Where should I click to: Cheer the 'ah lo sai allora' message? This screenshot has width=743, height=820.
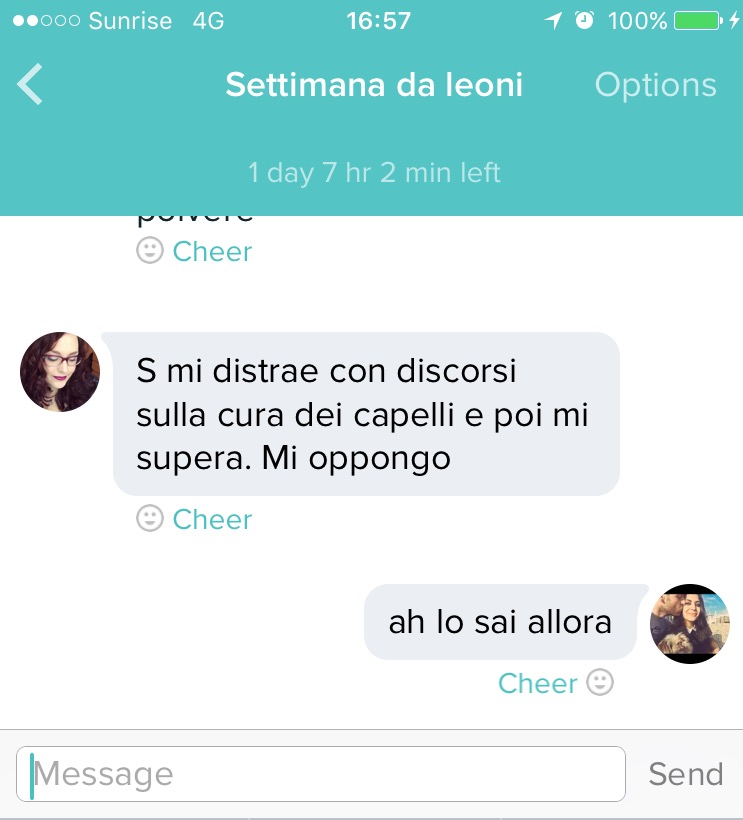pos(555,683)
